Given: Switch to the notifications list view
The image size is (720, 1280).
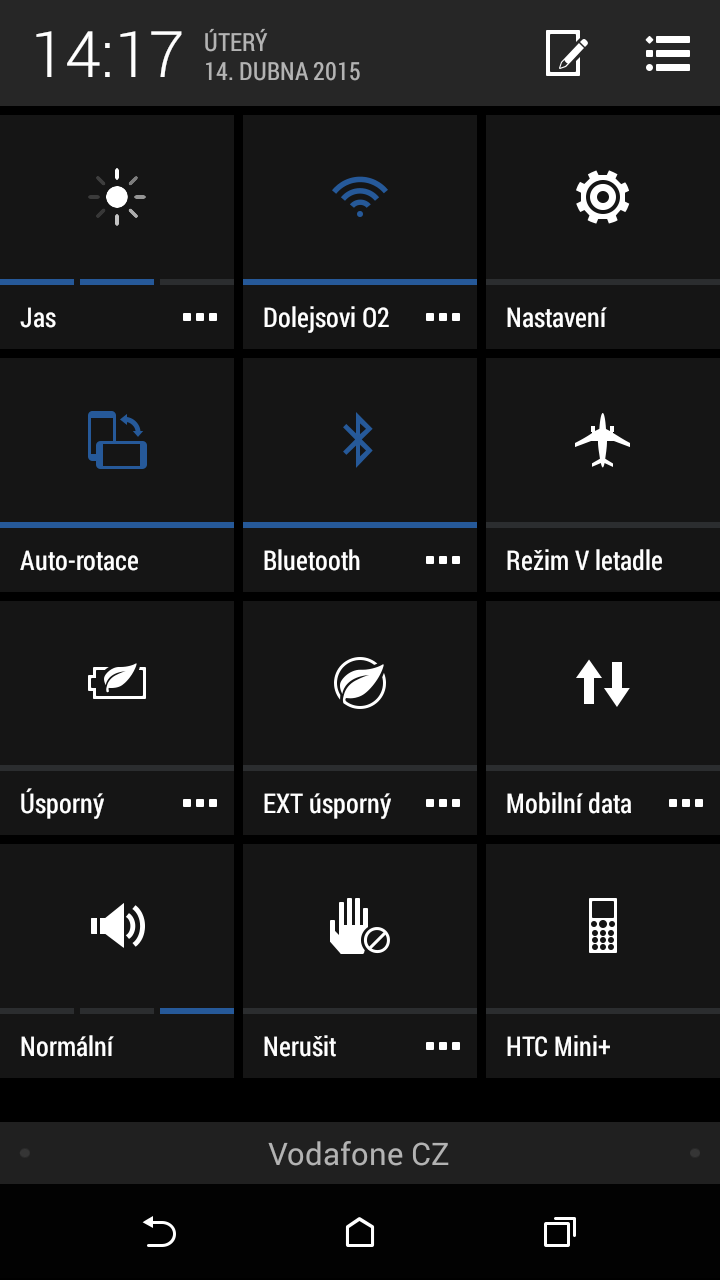Looking at the screenshot, I should click(668, 53).
